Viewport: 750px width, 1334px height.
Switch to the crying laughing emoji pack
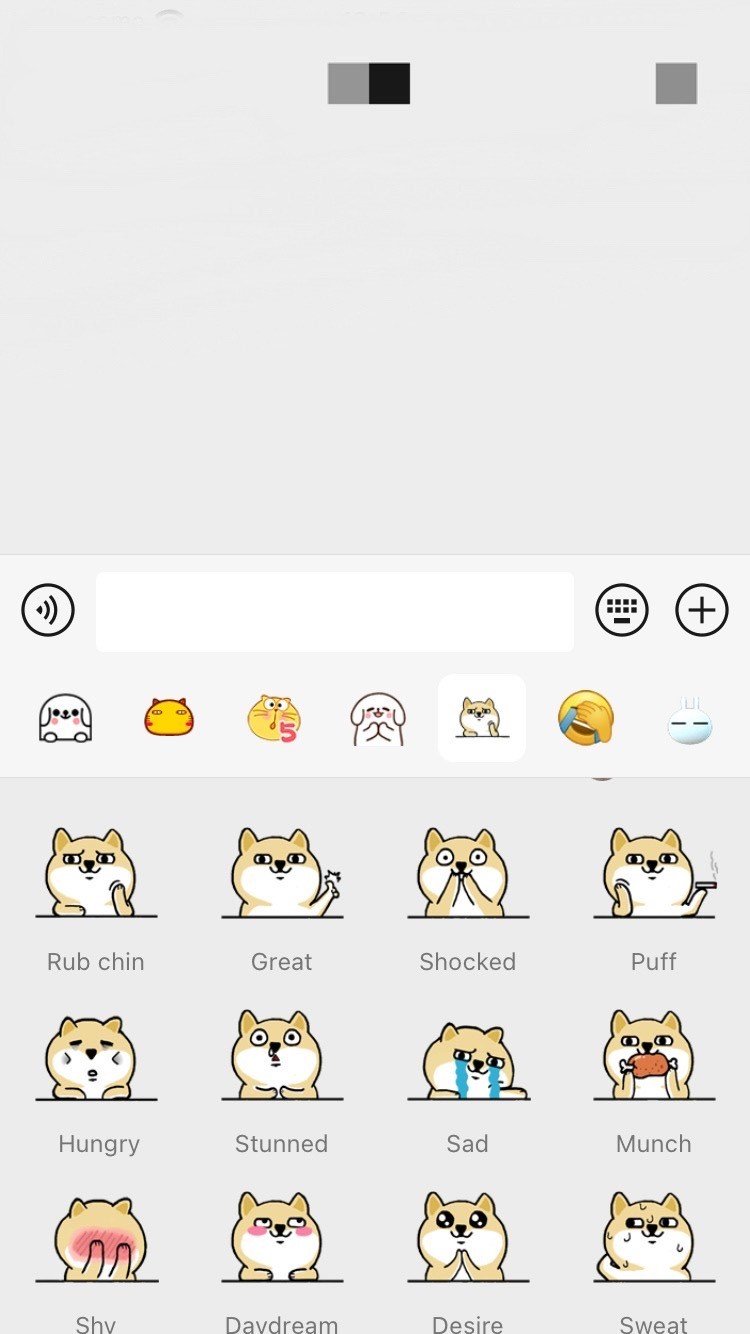(586, 718)
